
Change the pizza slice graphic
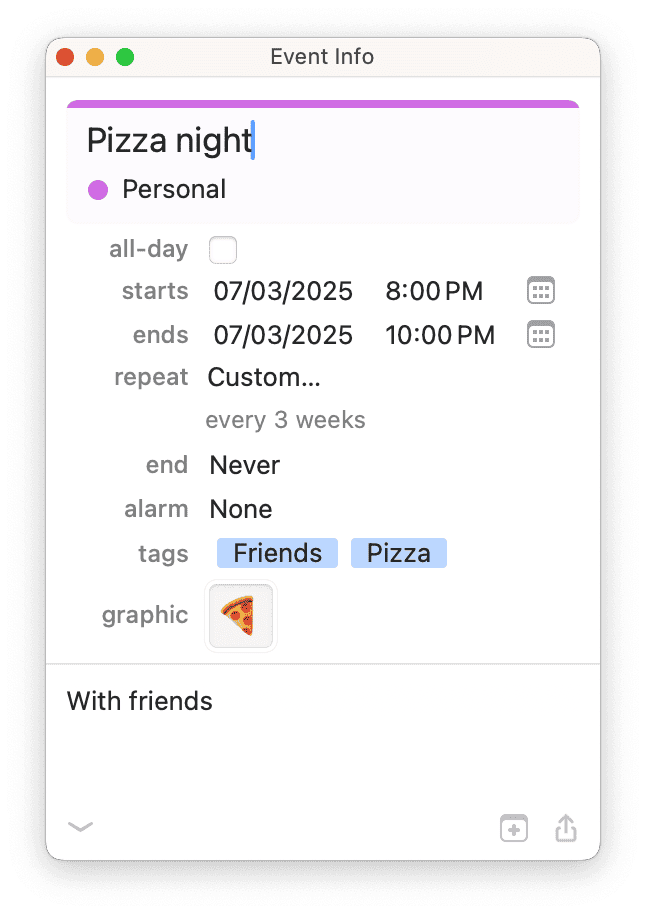[x=240, y=616]
